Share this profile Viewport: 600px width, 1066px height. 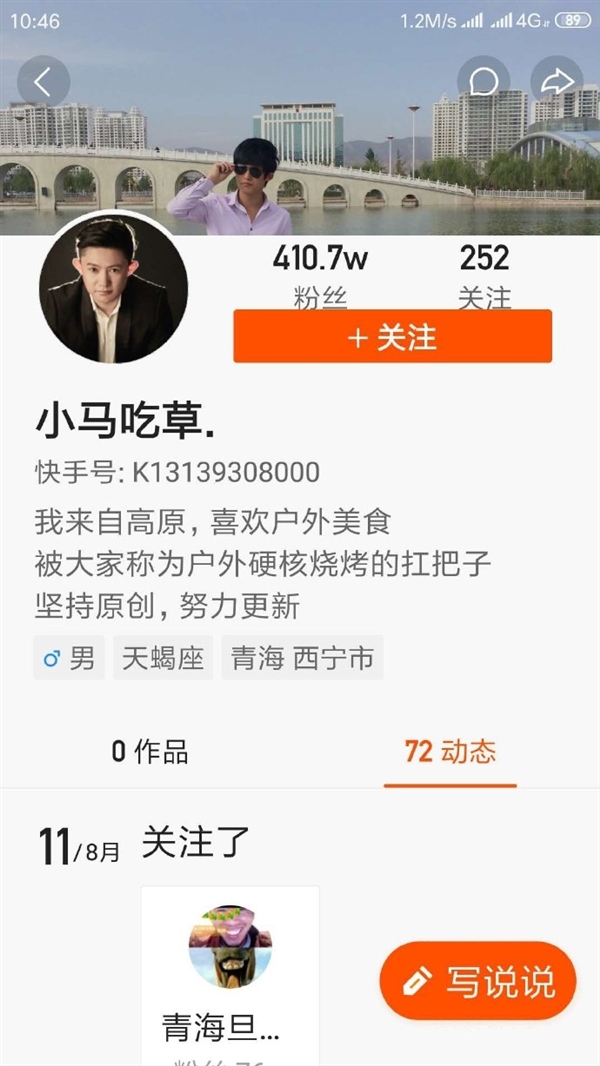point(556,82)
